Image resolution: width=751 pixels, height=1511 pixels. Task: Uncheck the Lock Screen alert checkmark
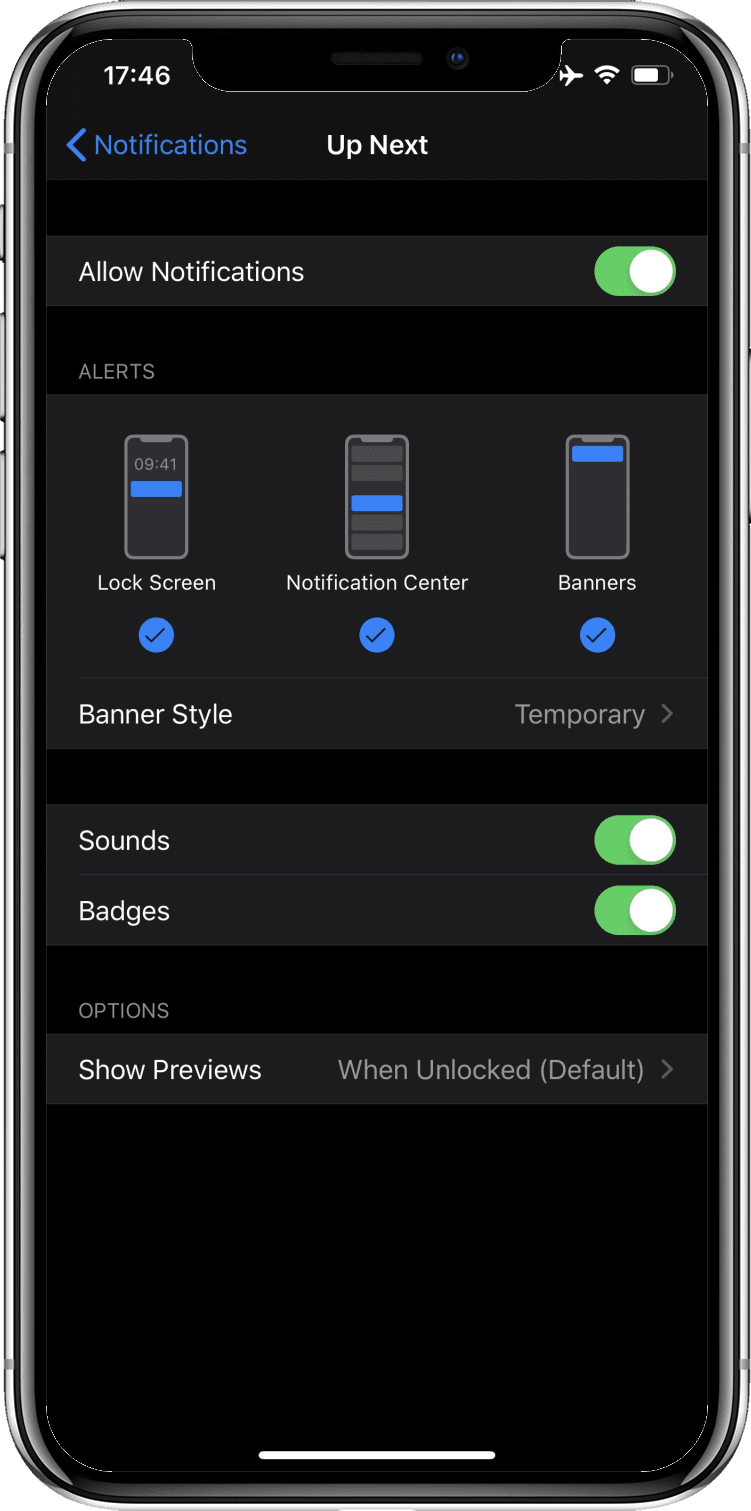point(156,635)
